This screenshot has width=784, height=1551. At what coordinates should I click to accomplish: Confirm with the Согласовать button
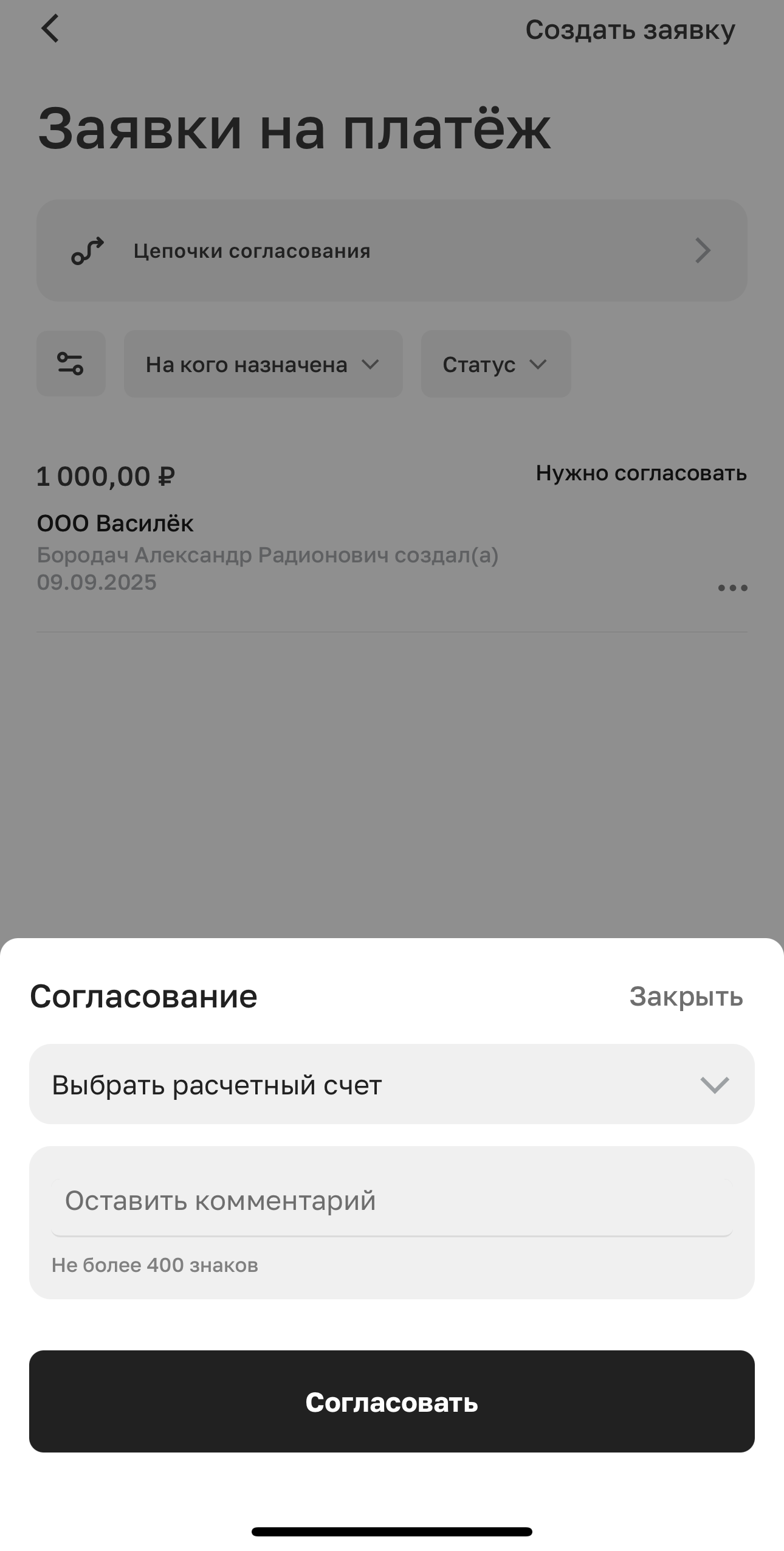(x=391, y=1402)
